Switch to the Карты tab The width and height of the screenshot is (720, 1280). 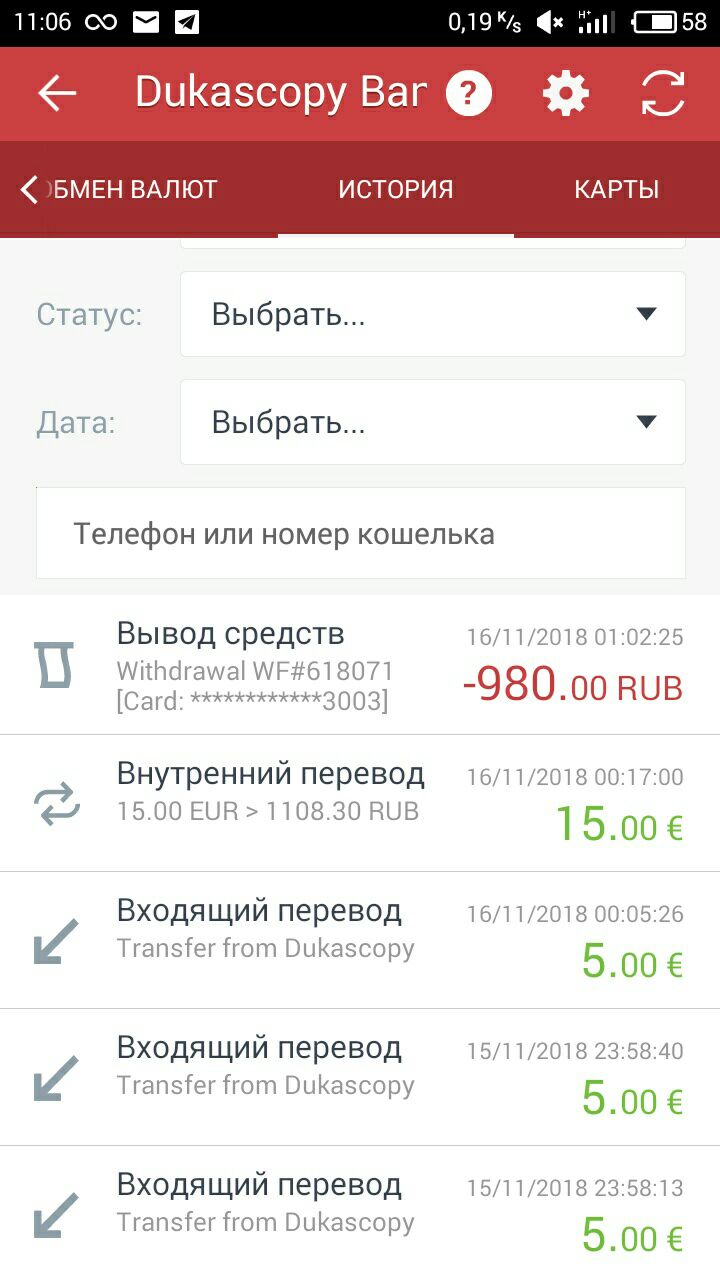[x=617, y=189]
